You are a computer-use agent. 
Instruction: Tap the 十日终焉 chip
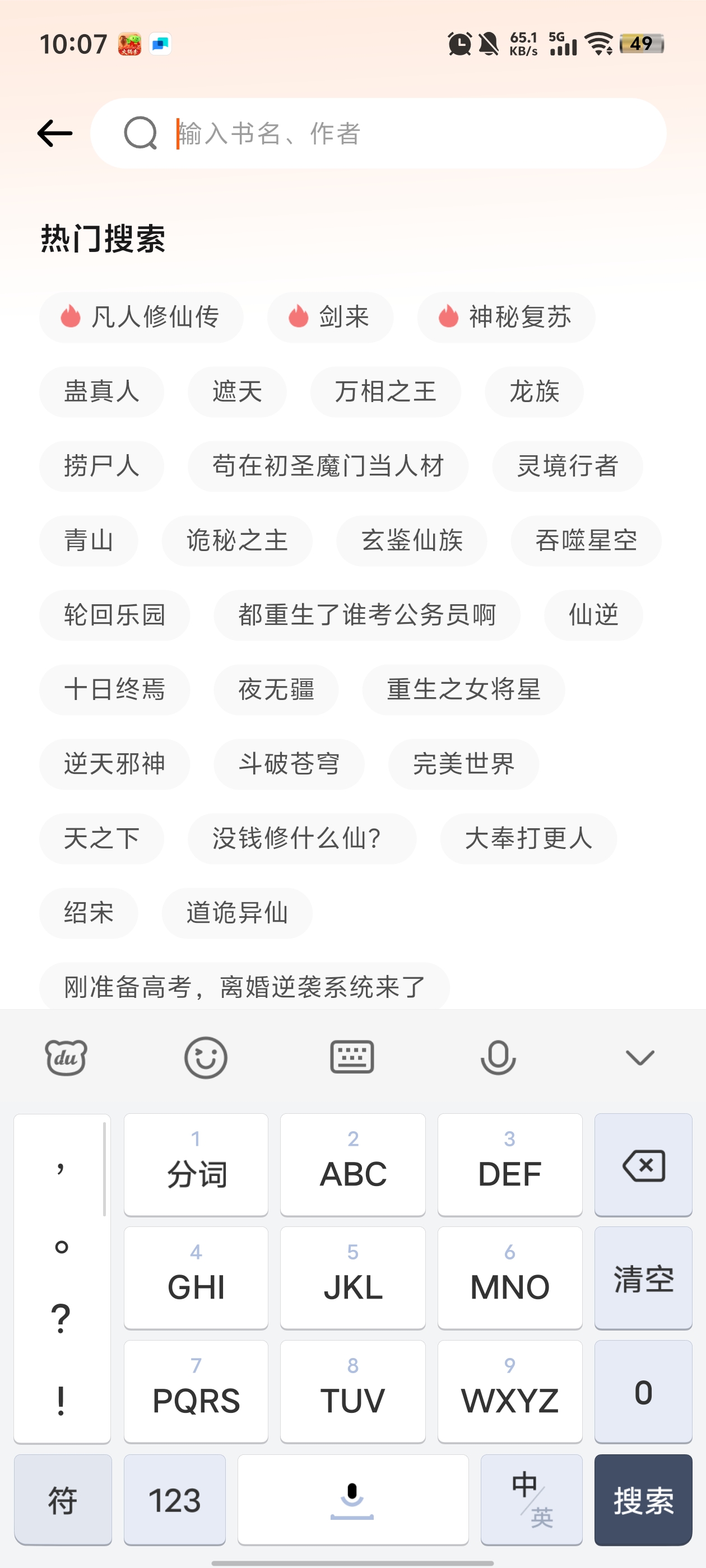[114, 690]
